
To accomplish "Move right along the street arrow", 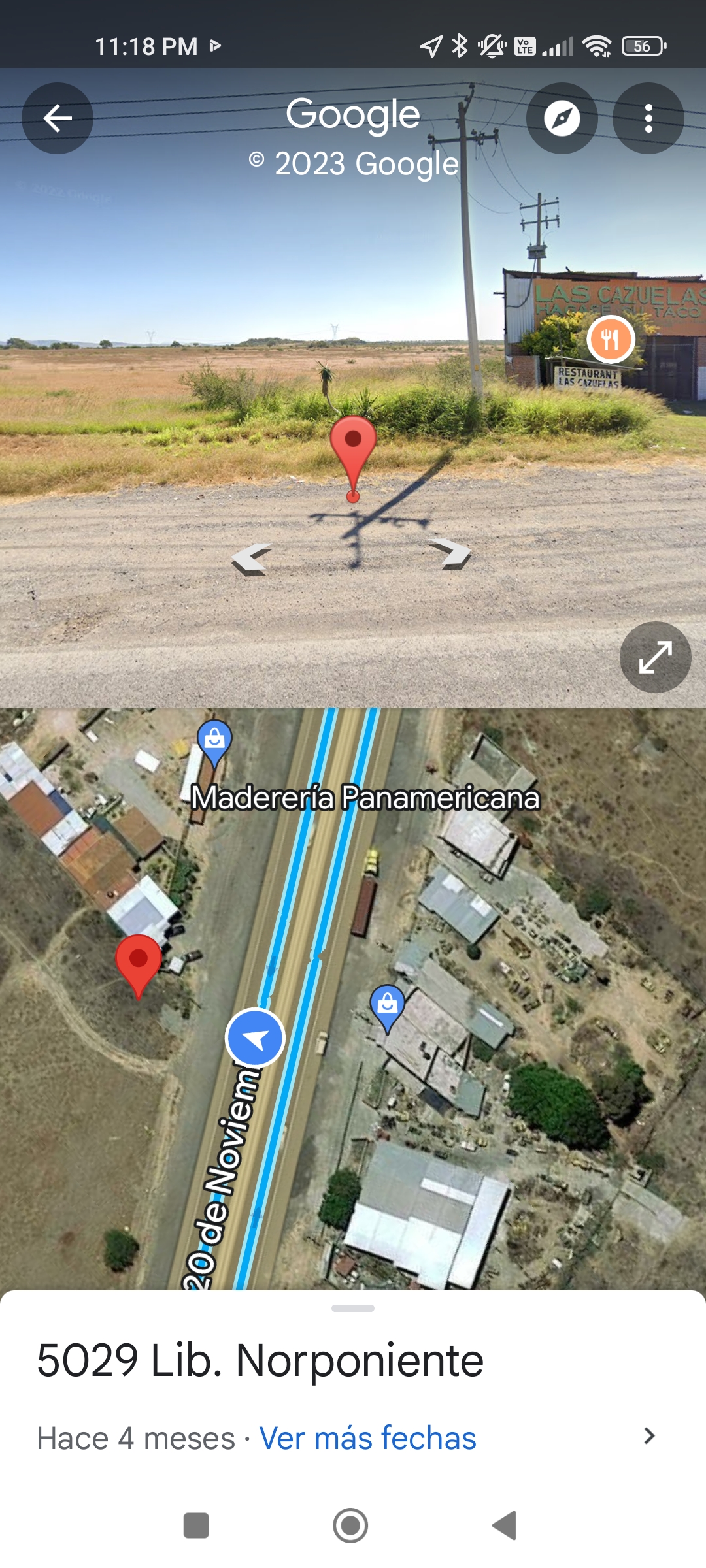I will [450, 553].
